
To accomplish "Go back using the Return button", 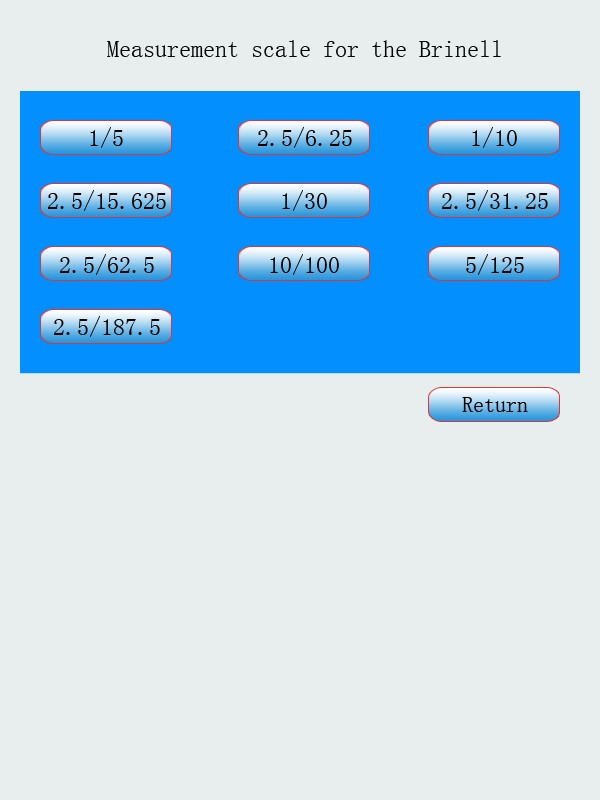I will [494, 405].
